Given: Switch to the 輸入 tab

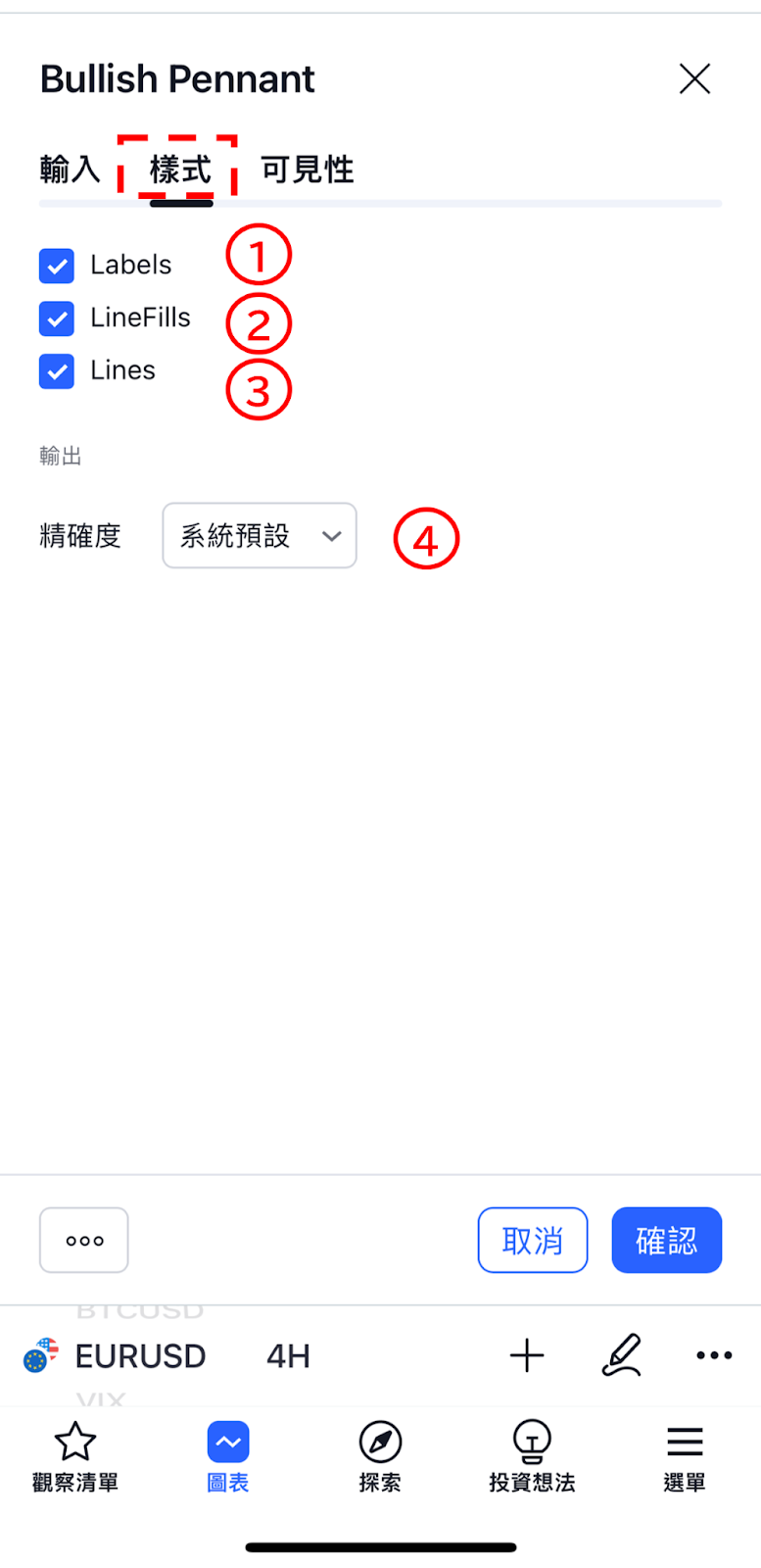Looking at the screenshot, I should click(70, 170).
